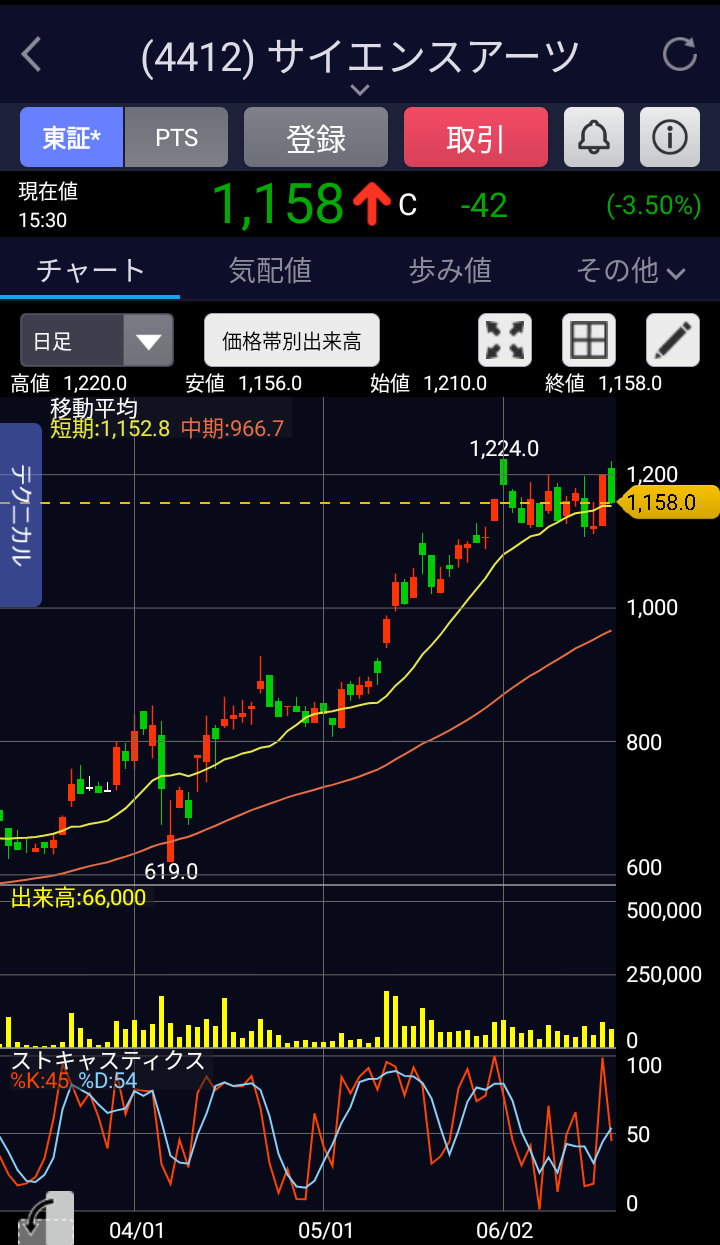
Task: Expand the chart to fullscreen
Action: click(x=505, y=341)
